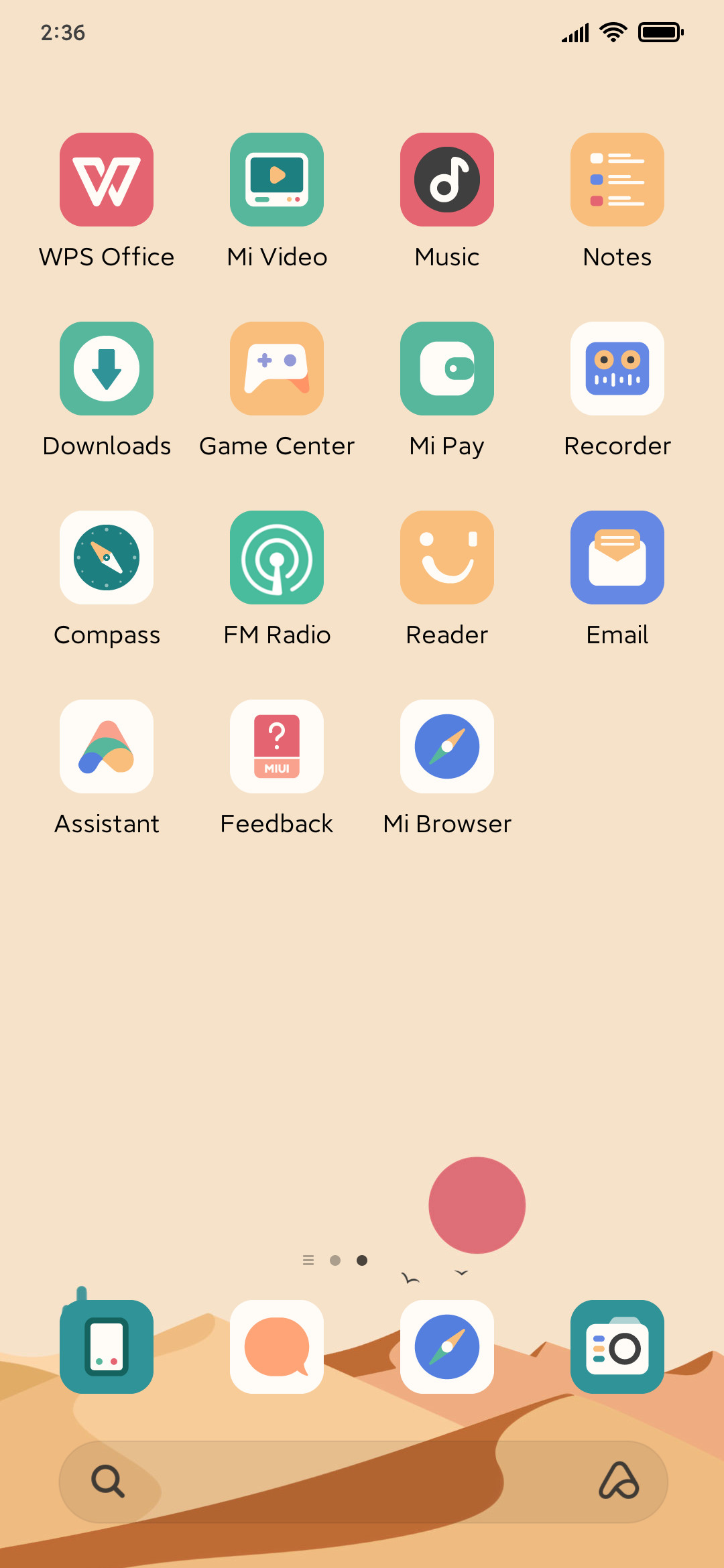Open Notes

click(617, 180)
